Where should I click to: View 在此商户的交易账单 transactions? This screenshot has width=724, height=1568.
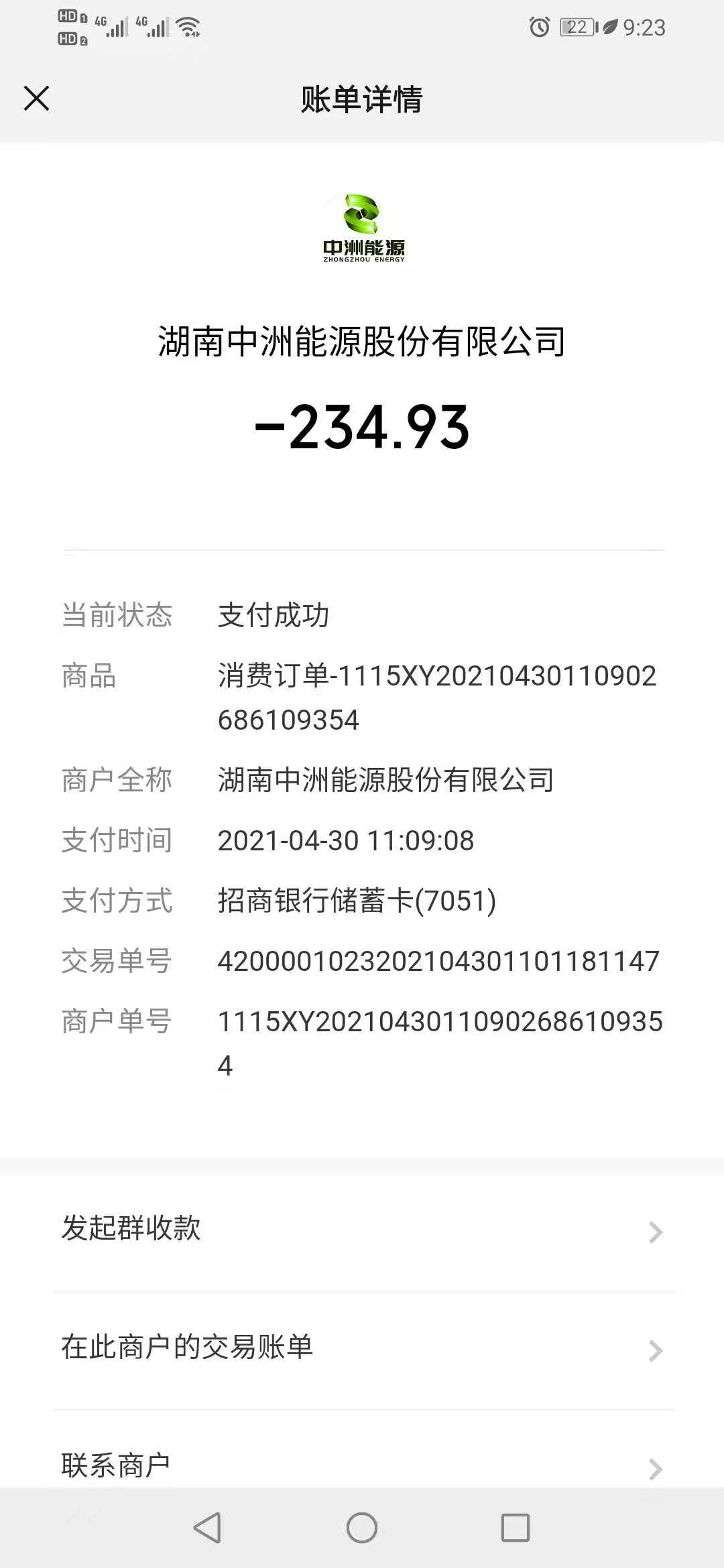[362, 1350]
